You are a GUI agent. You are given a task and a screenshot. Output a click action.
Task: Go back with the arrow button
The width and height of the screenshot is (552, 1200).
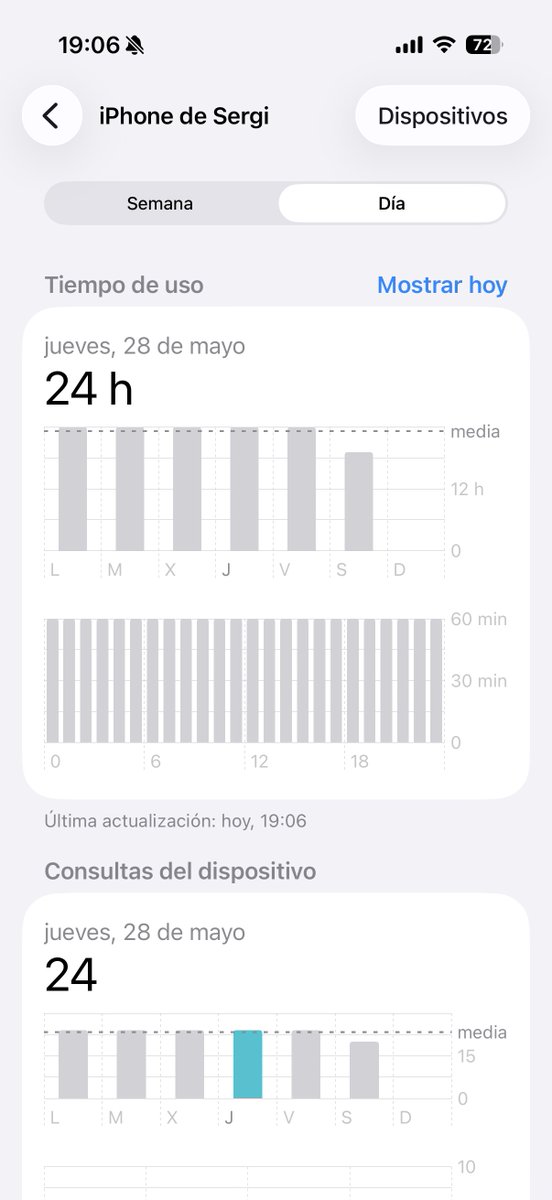pos(52,116)
